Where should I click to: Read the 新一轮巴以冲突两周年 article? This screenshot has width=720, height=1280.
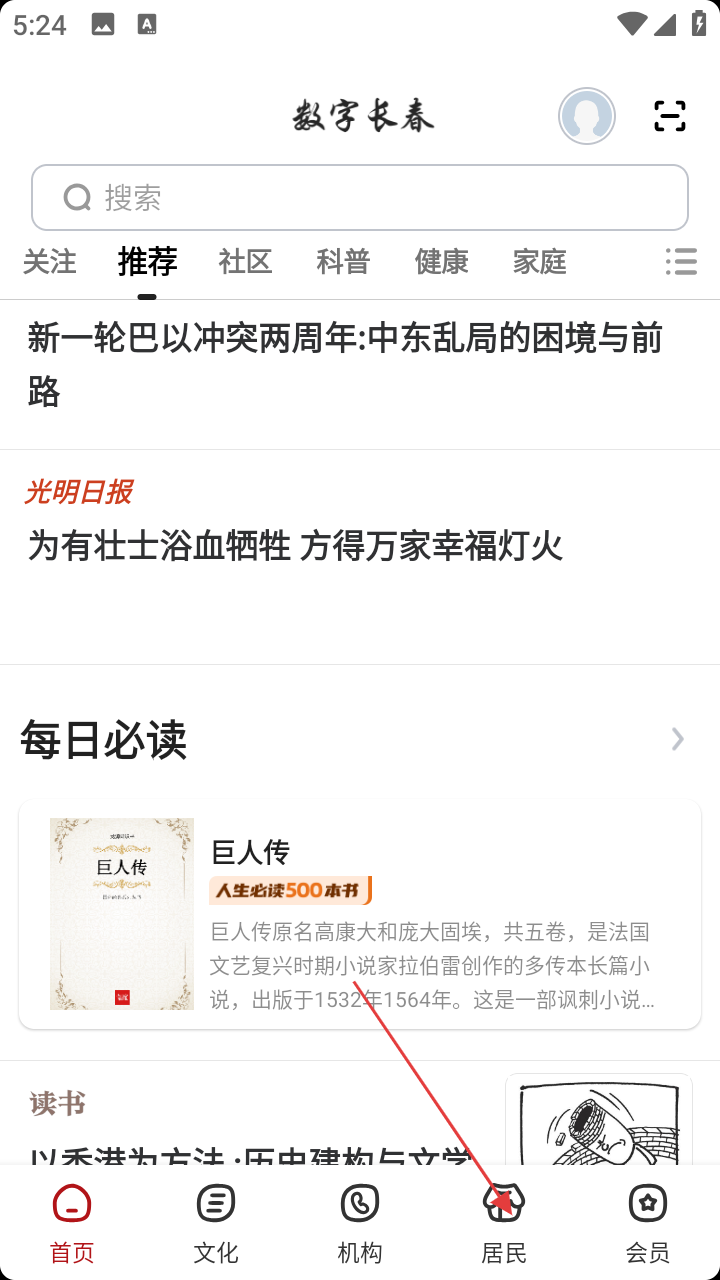point(345,365)
